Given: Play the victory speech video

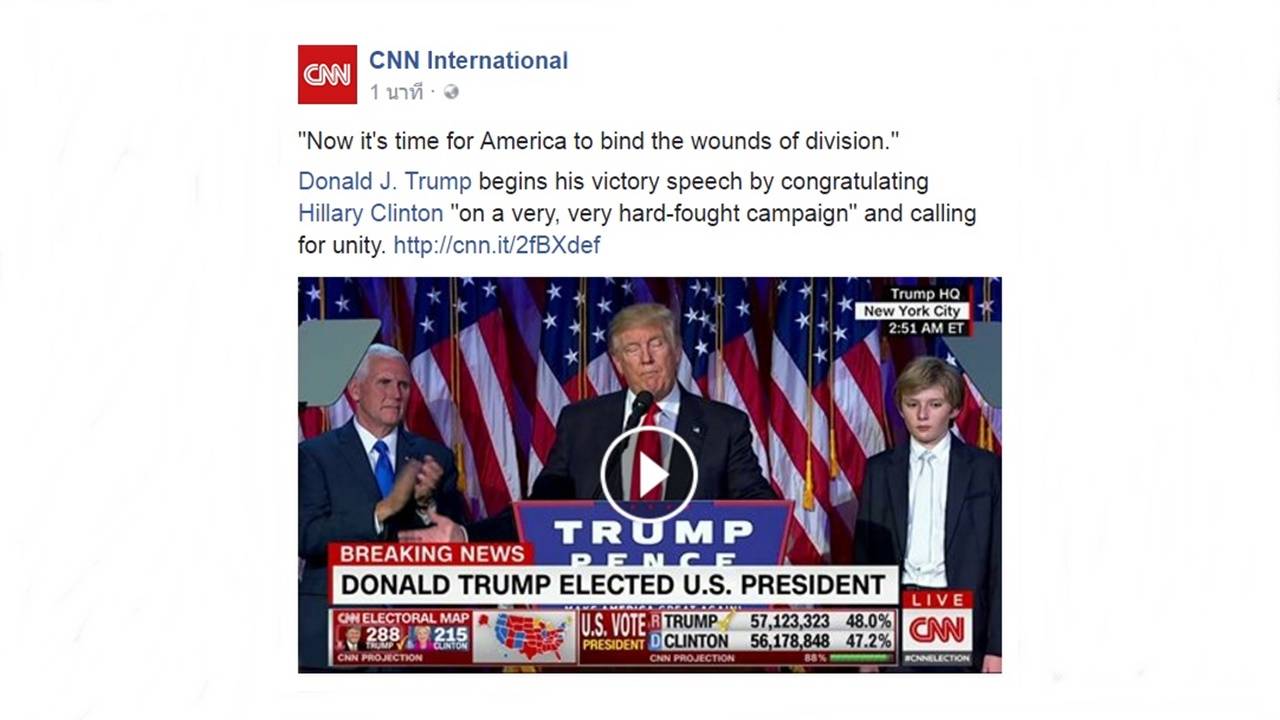Looking at the screenshot, I should 649,475.
